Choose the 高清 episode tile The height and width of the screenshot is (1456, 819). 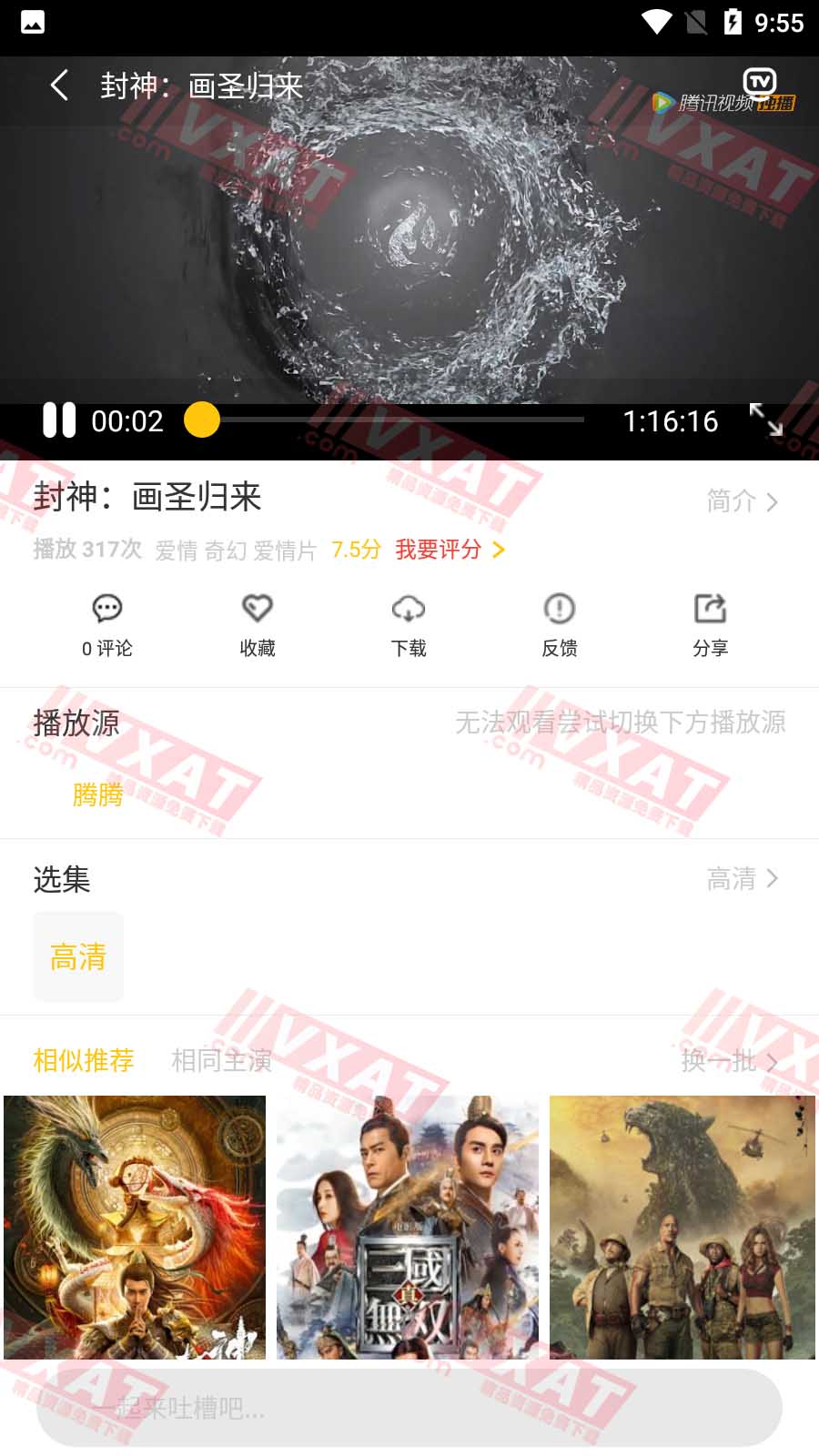78,956
